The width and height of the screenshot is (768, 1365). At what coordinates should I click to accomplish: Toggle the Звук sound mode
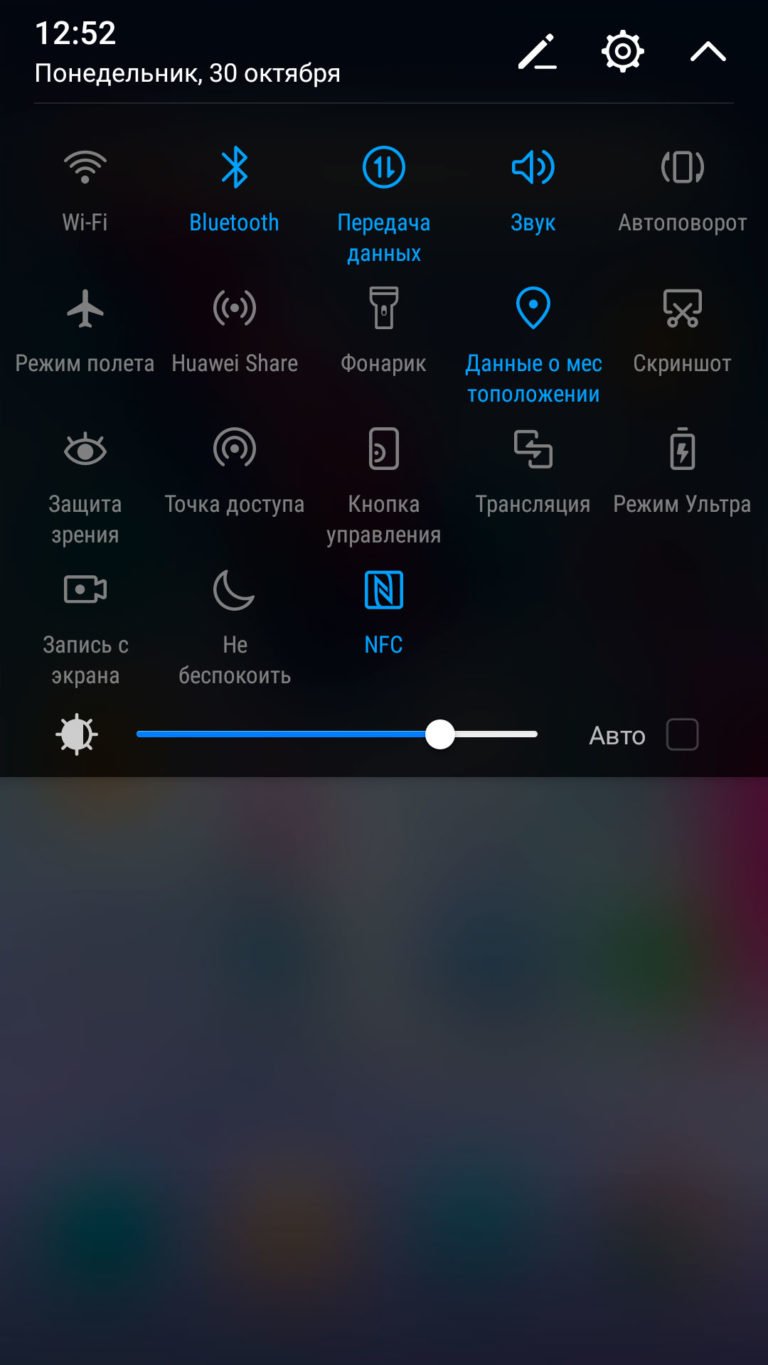tap(533, 167)
